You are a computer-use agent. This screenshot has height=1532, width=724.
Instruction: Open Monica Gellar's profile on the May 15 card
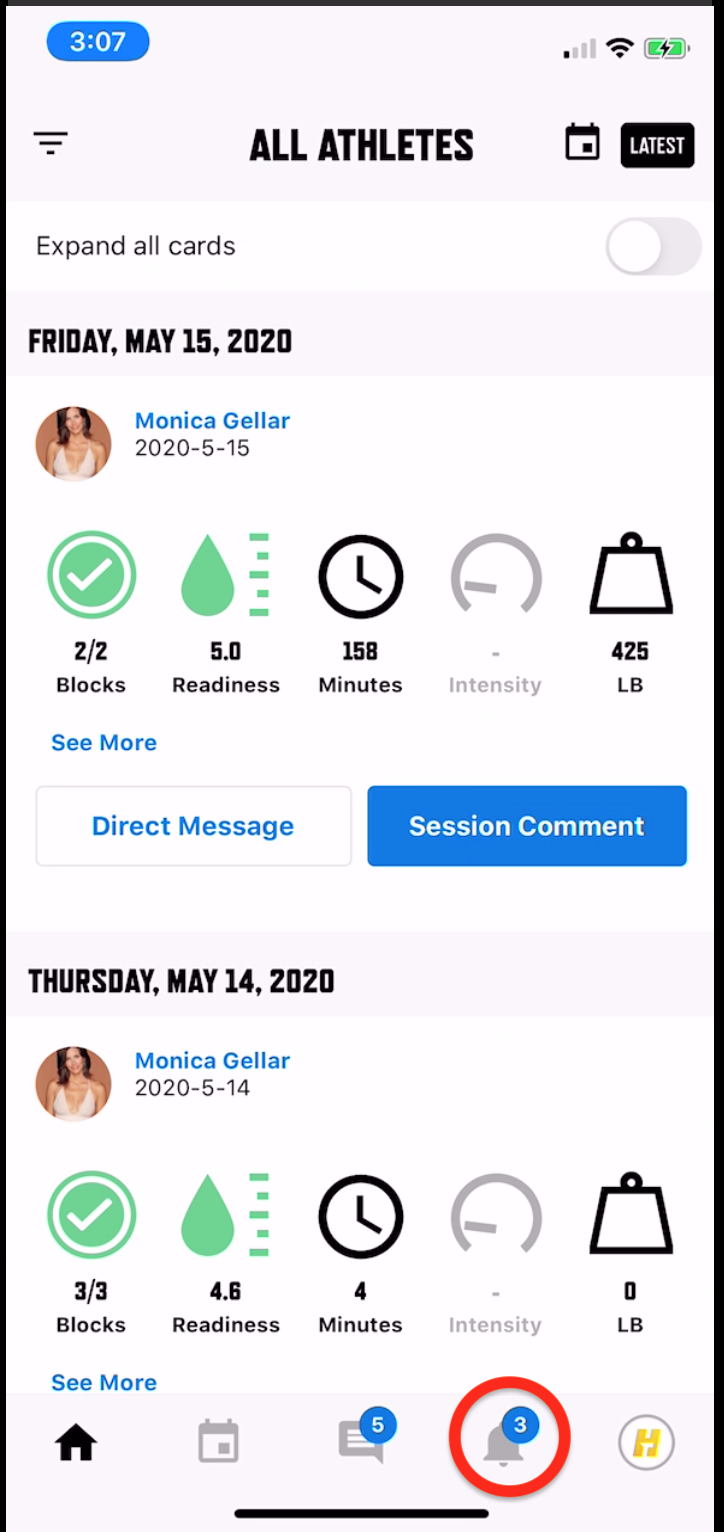pos(212,421)
